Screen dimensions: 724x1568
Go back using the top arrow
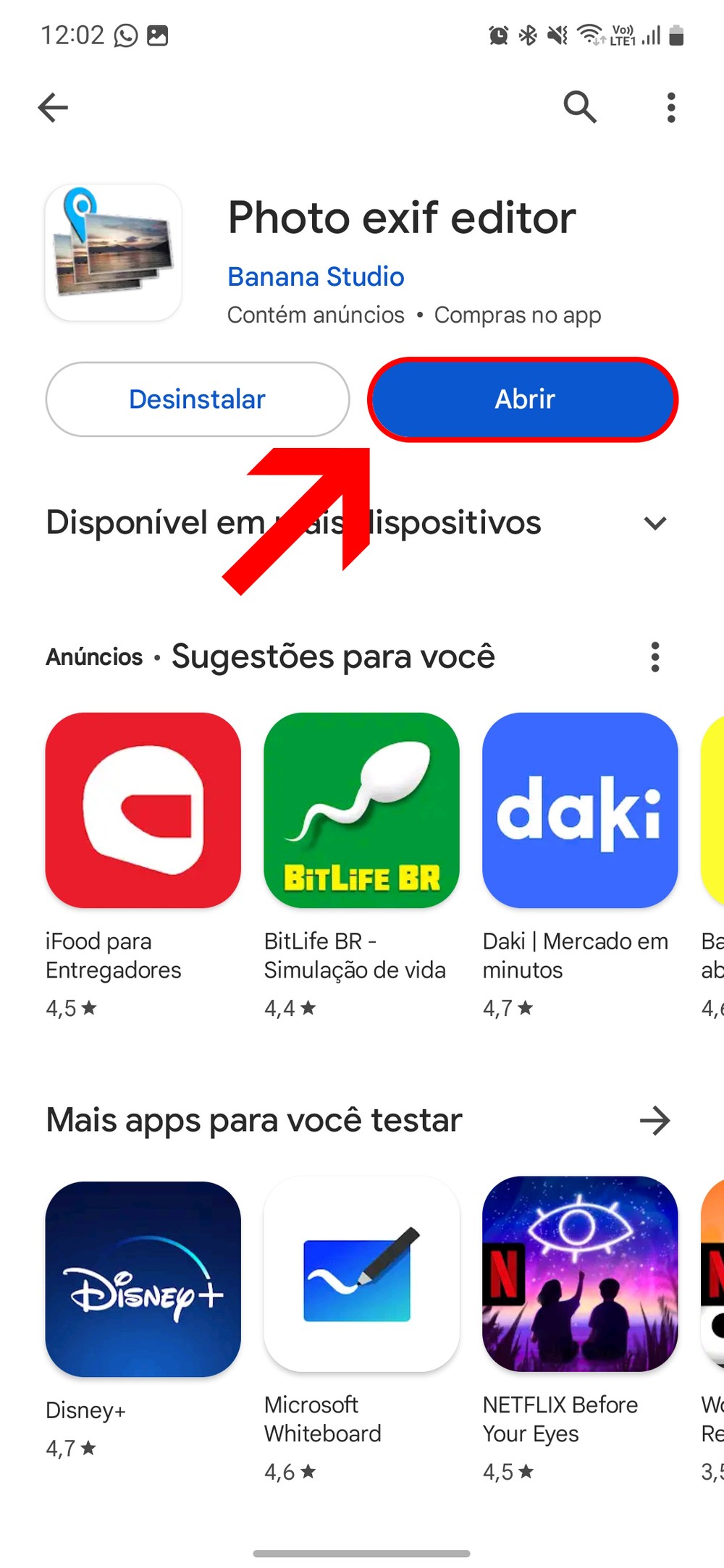53,108
